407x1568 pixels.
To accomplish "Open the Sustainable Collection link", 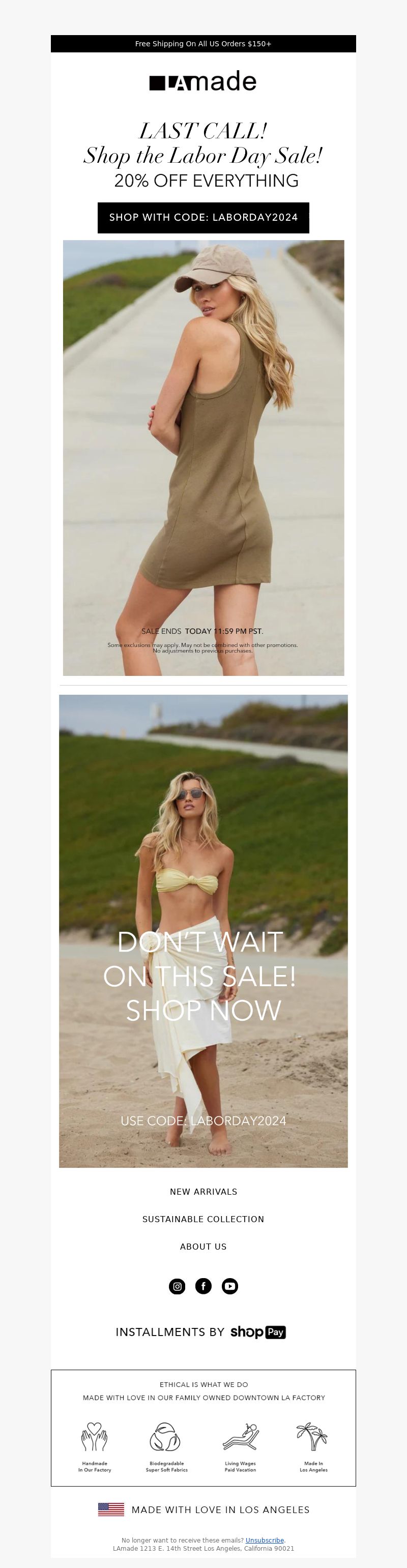I will coord(203,1219).
